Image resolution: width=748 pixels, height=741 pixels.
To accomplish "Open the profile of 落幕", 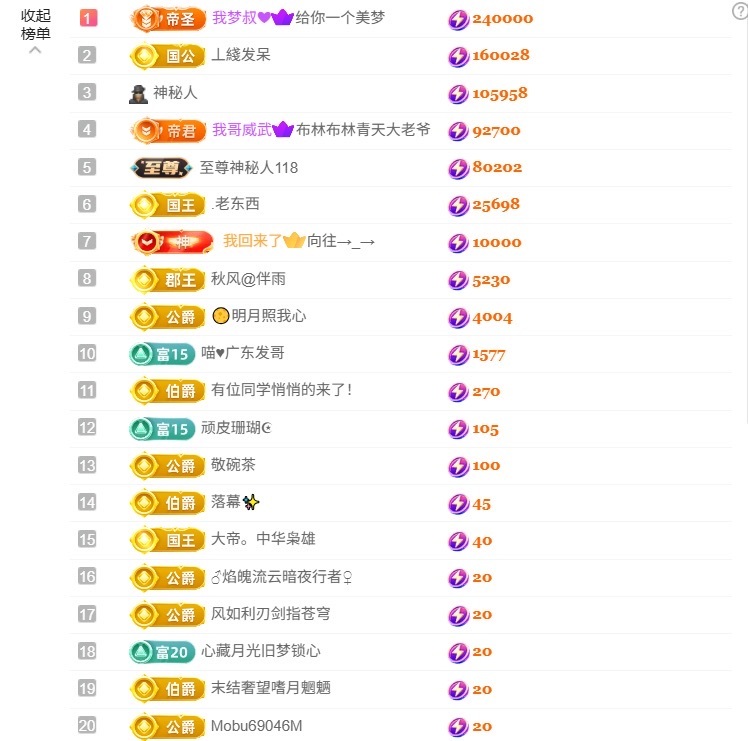I will (x=235, y=502).
